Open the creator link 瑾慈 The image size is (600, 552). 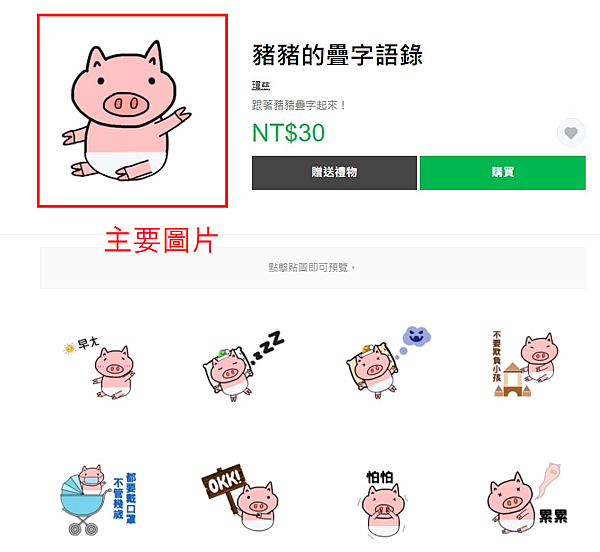(x=260, y=86)
